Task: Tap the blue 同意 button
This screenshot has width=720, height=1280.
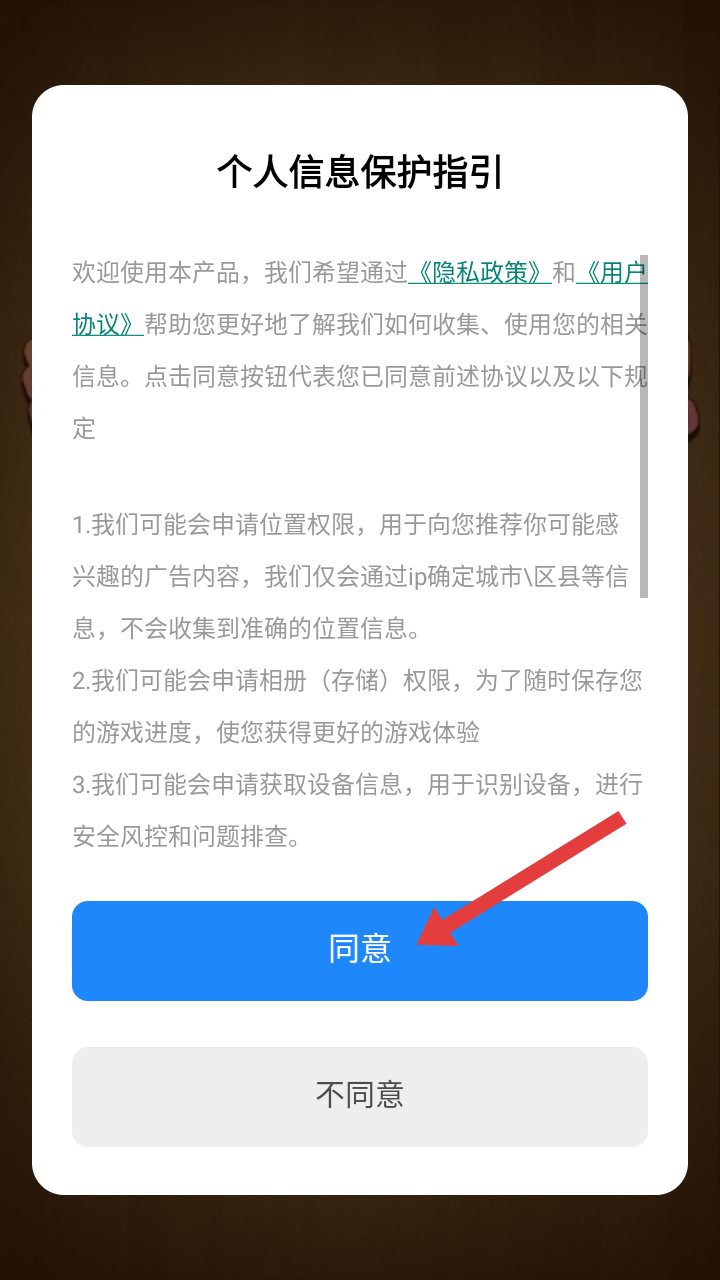Action: pos(360,950)
